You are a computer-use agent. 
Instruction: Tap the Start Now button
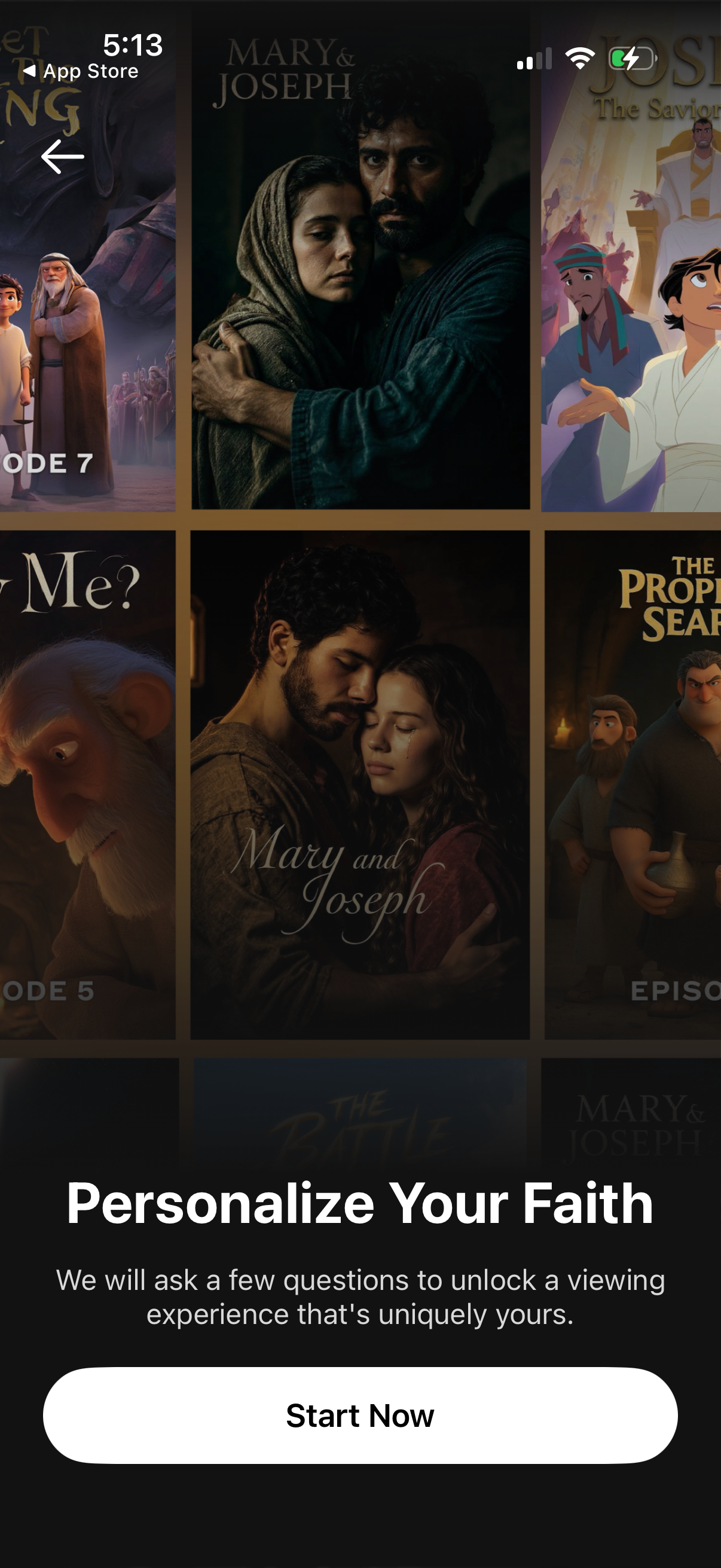(x=360, y=1416)
